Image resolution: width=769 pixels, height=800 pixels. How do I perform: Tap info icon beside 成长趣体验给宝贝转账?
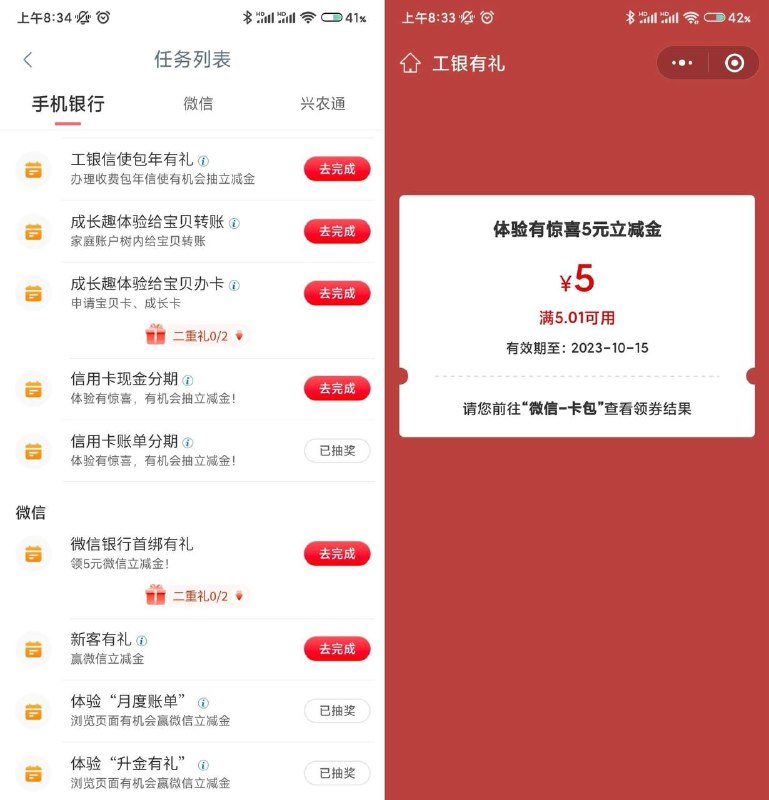pyautogui.click(x=232, y=222)
